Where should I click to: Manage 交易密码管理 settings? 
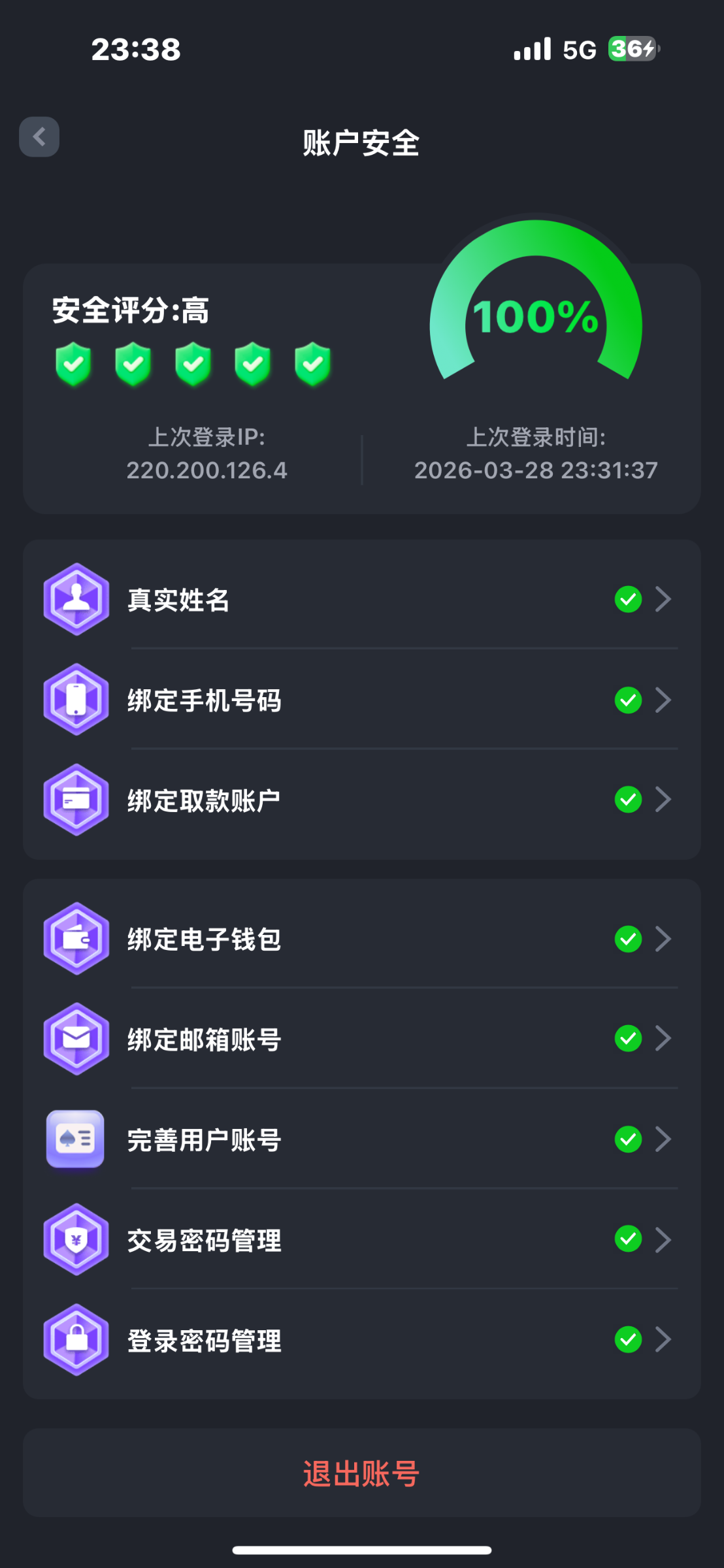pos(361,1240)
